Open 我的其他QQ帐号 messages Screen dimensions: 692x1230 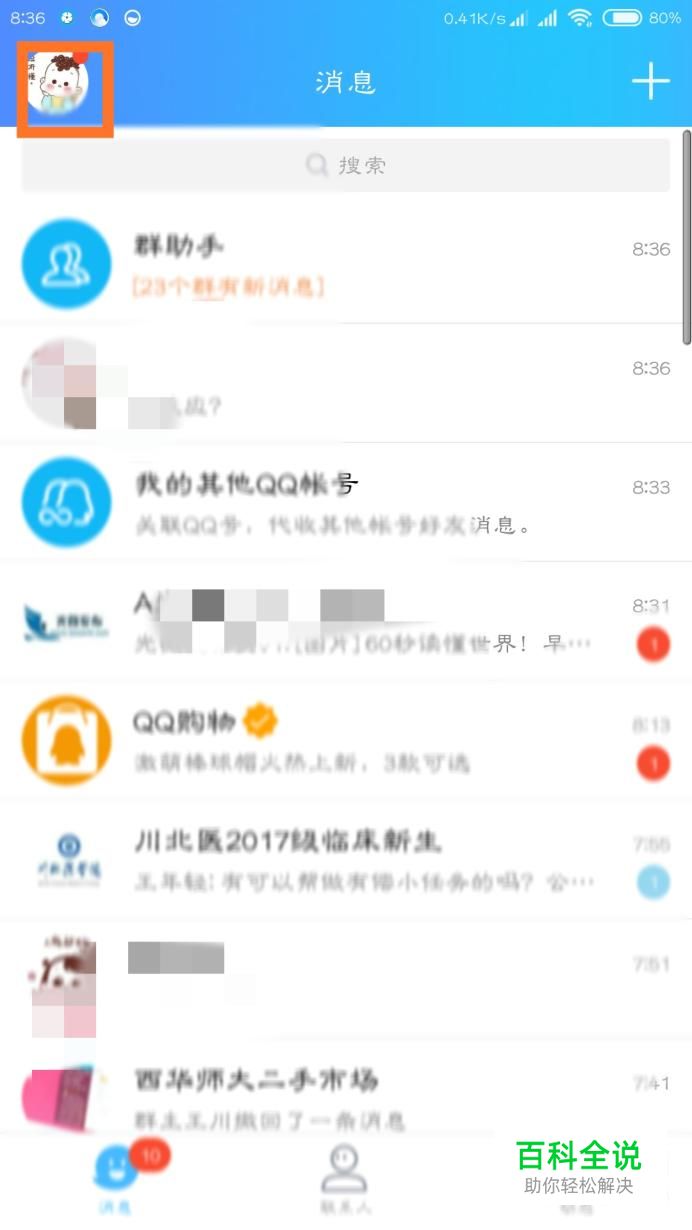[346, 504]
